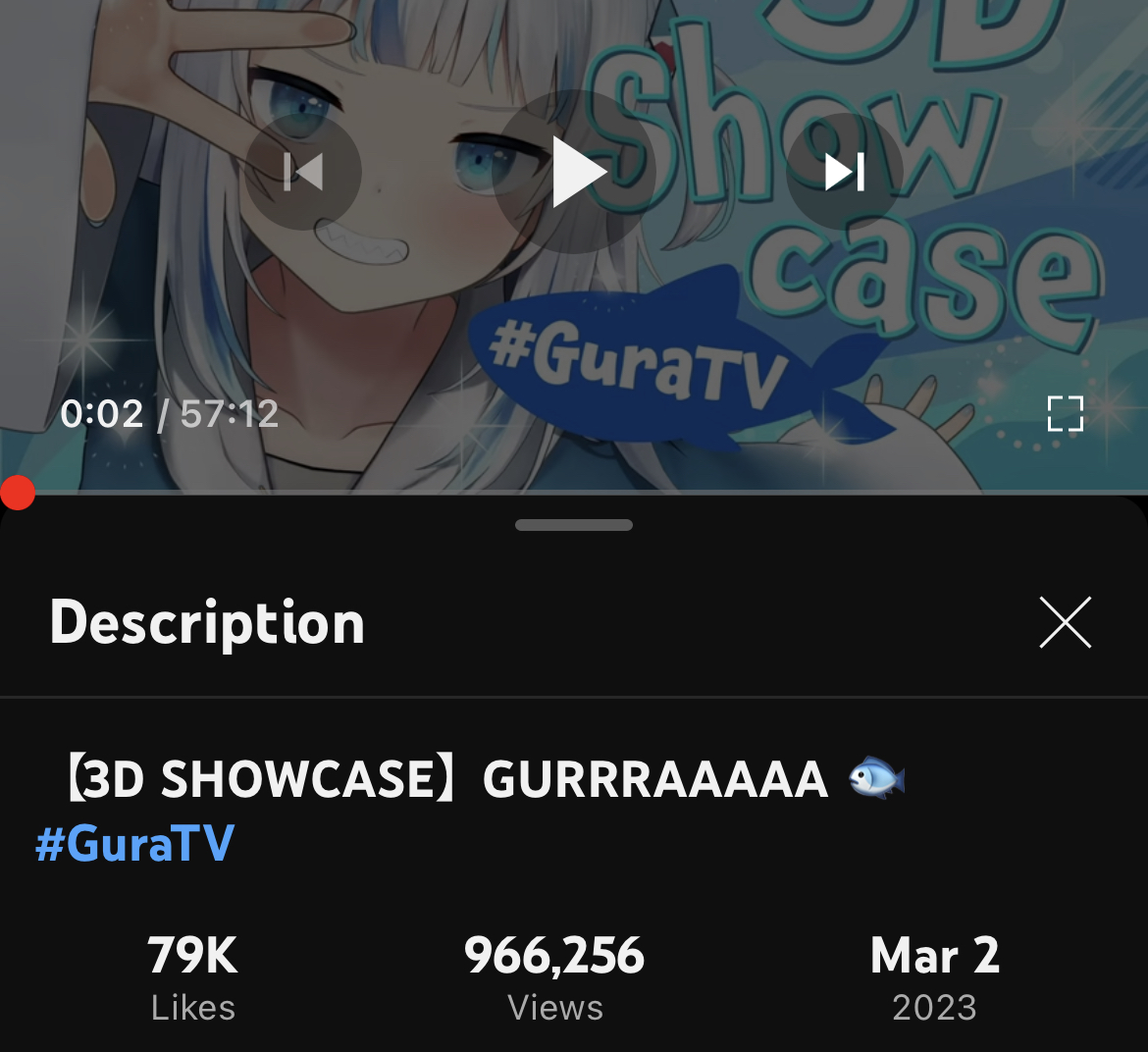This screenshot has height=1052, width=1148.
Task: Enter fullscreen mode
Action: [1065, 414]
